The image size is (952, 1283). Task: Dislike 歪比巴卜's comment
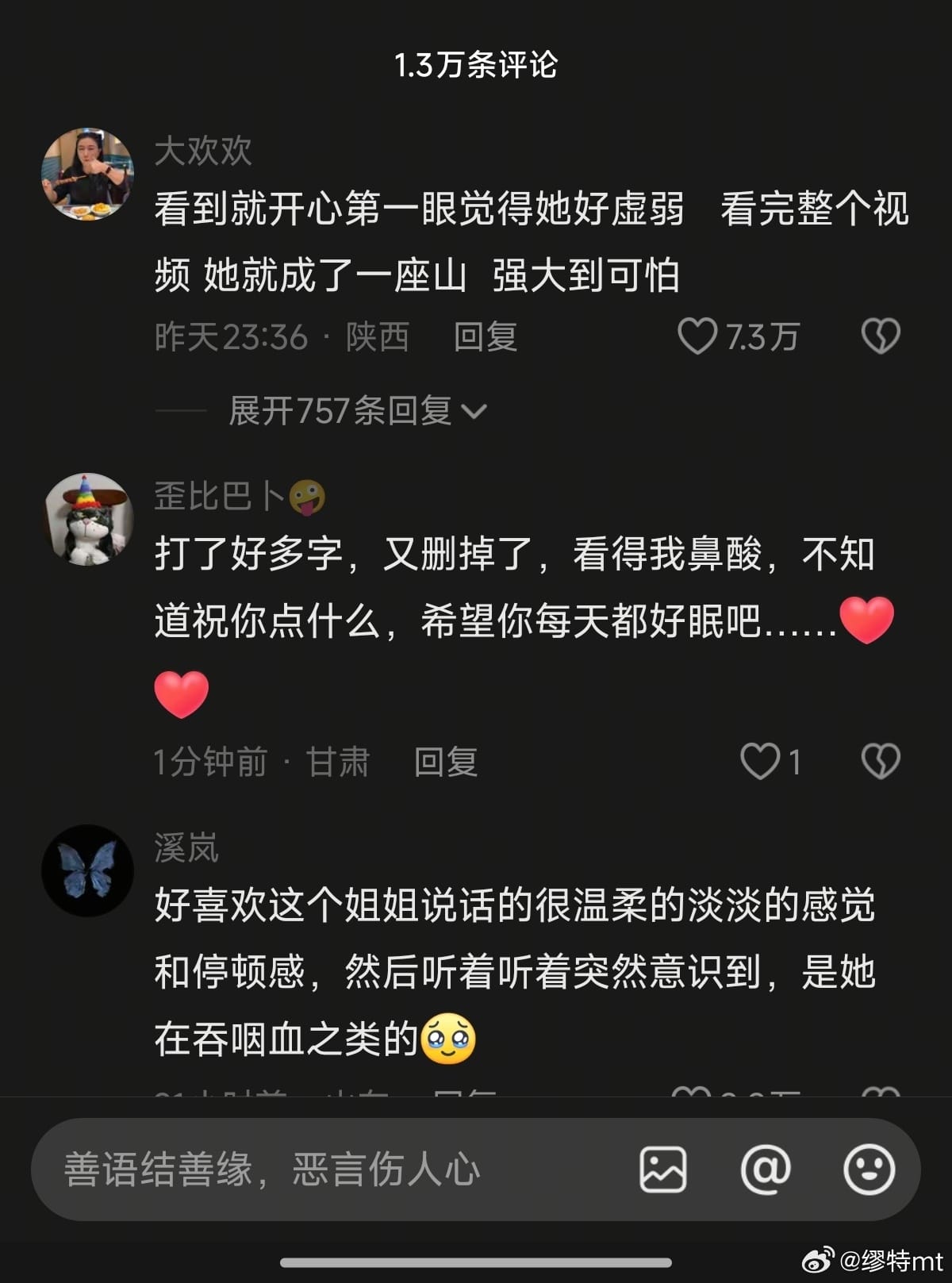click(x=881, y=762)
